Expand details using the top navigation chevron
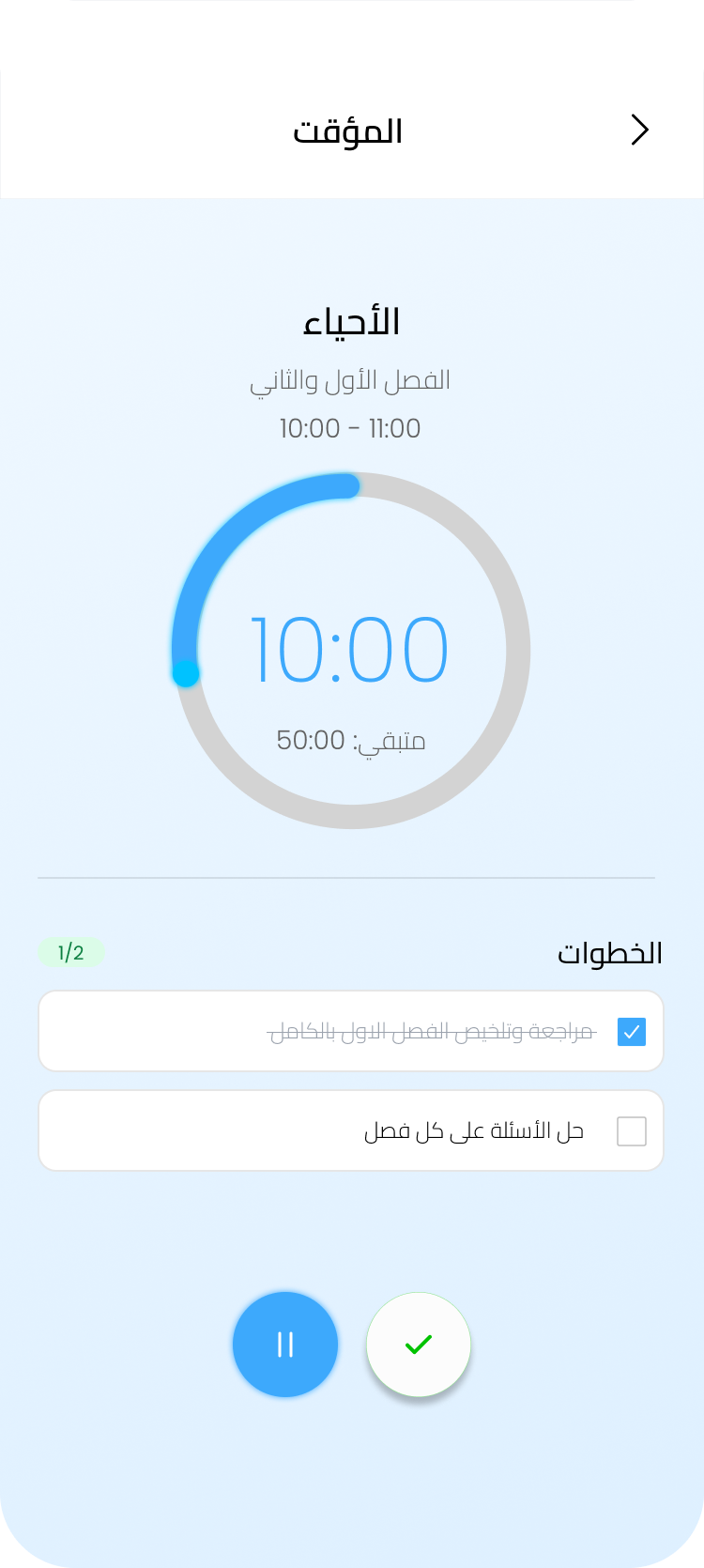The height and width of the screenshot is (1568, 704). pos(640,130)
